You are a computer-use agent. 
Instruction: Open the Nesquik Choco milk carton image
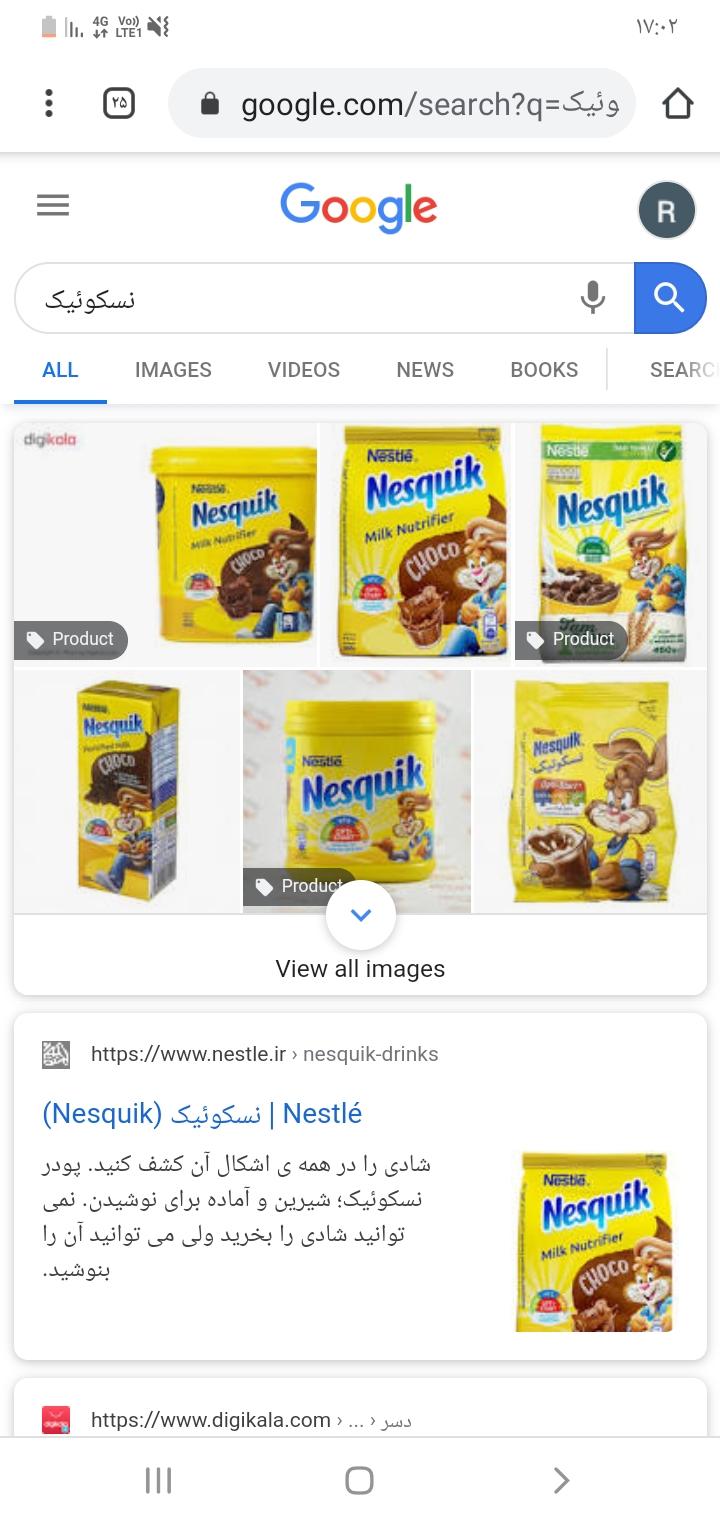tap(127, 790)
